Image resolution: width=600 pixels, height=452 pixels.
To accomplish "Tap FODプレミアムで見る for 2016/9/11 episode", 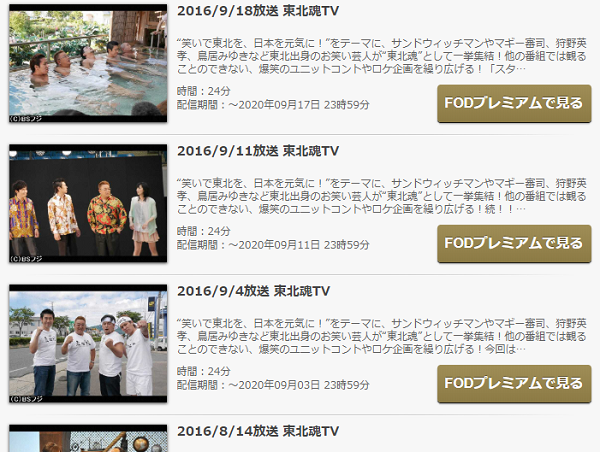I will pos(514,243).
